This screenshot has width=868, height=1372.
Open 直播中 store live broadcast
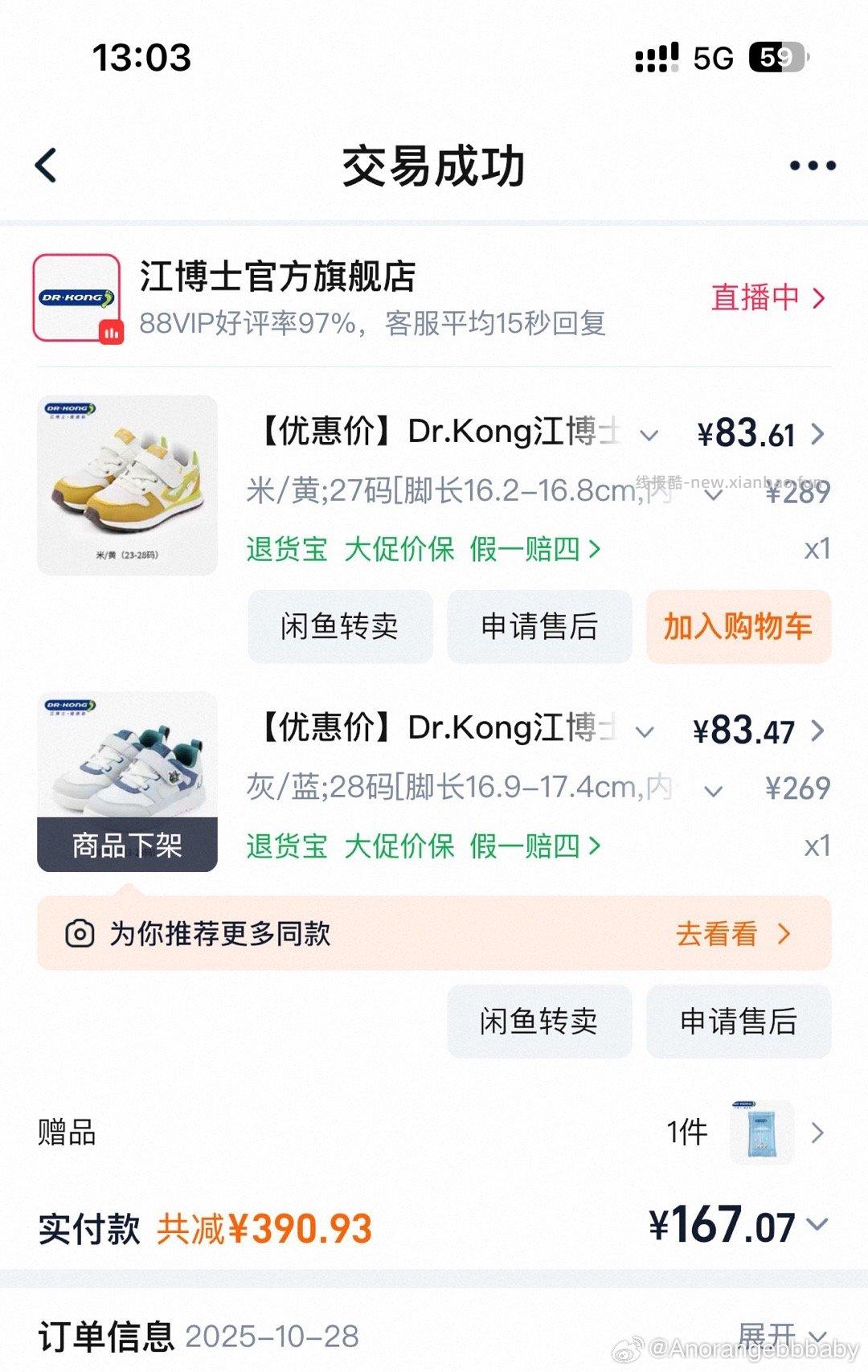click(755, 297)
